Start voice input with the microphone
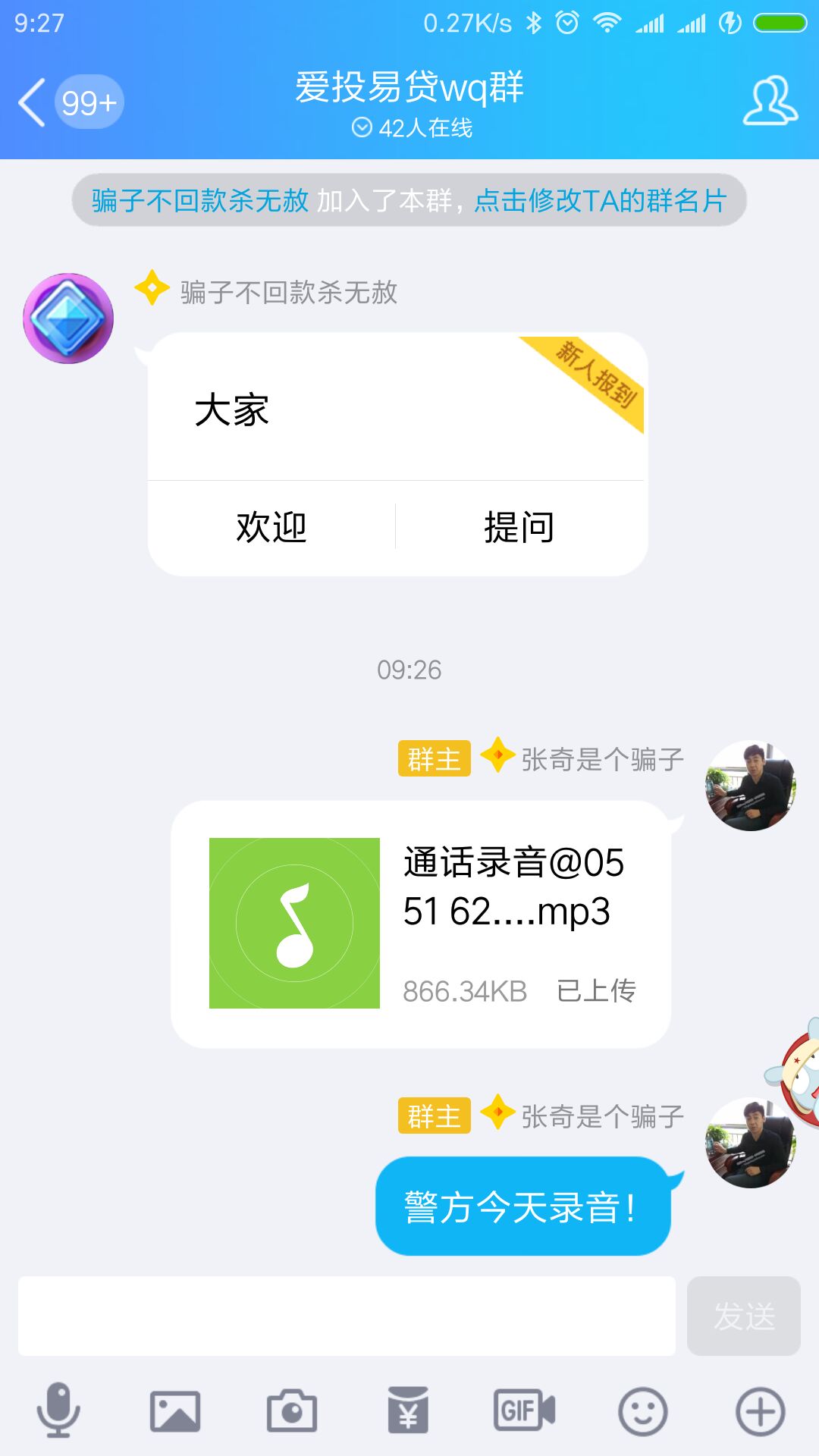This screenshot has height=1456, width=819. click(58, 1410)
